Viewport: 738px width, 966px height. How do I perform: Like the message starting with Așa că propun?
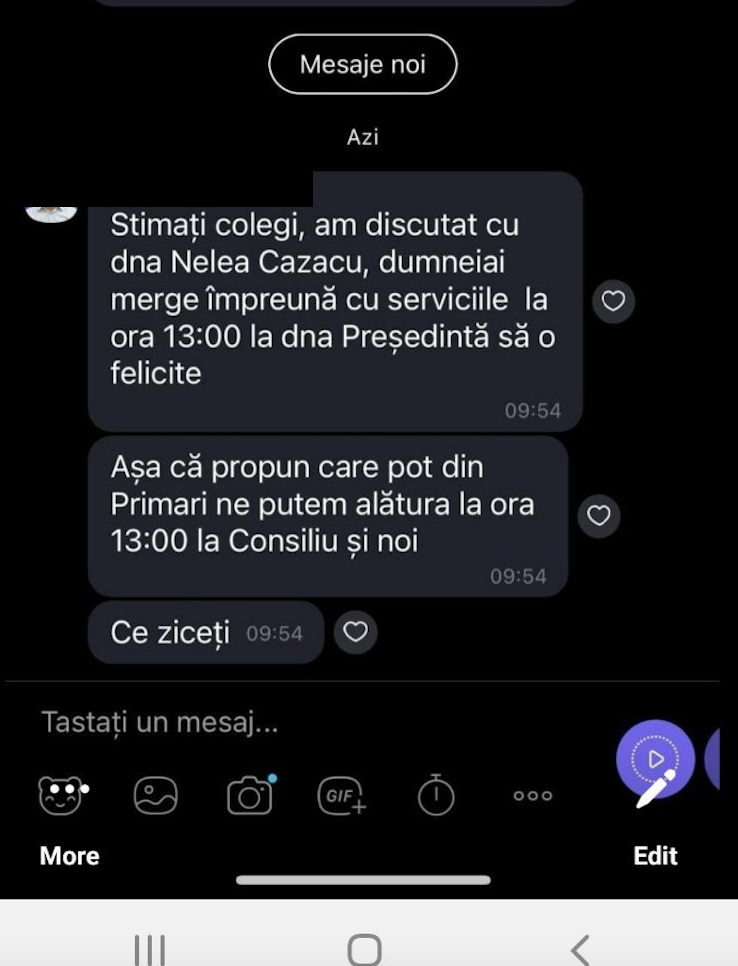click(x=598, y=515)
